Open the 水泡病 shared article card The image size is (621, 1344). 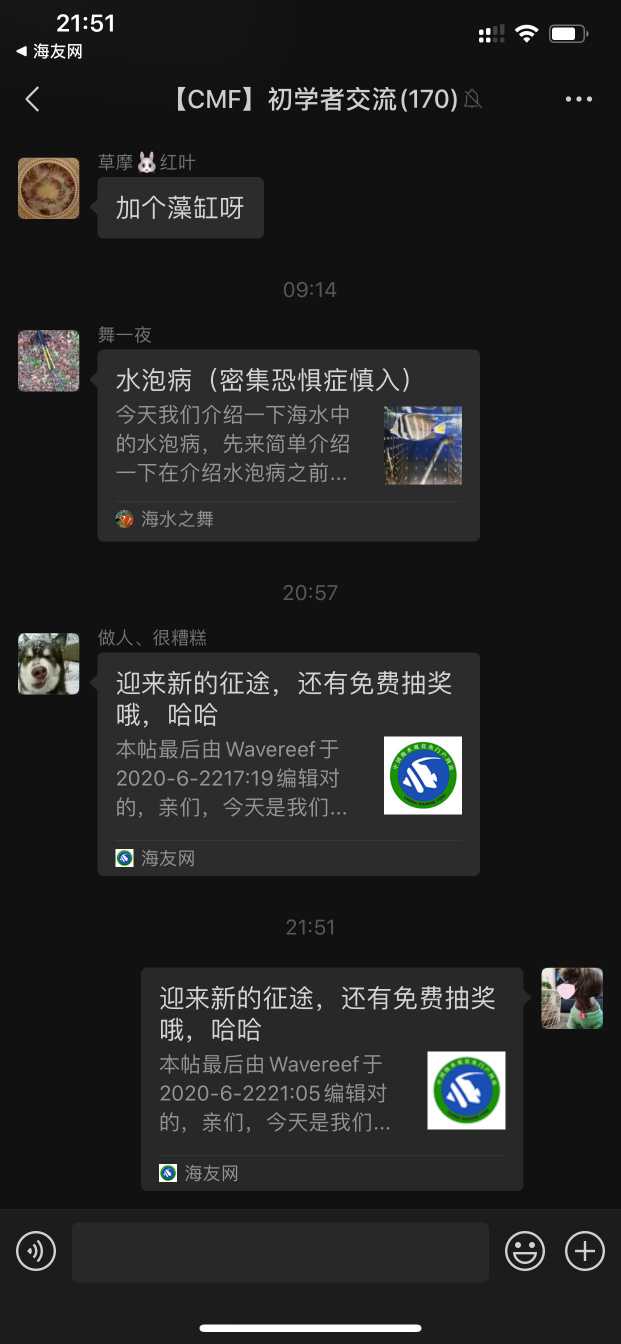288,445
